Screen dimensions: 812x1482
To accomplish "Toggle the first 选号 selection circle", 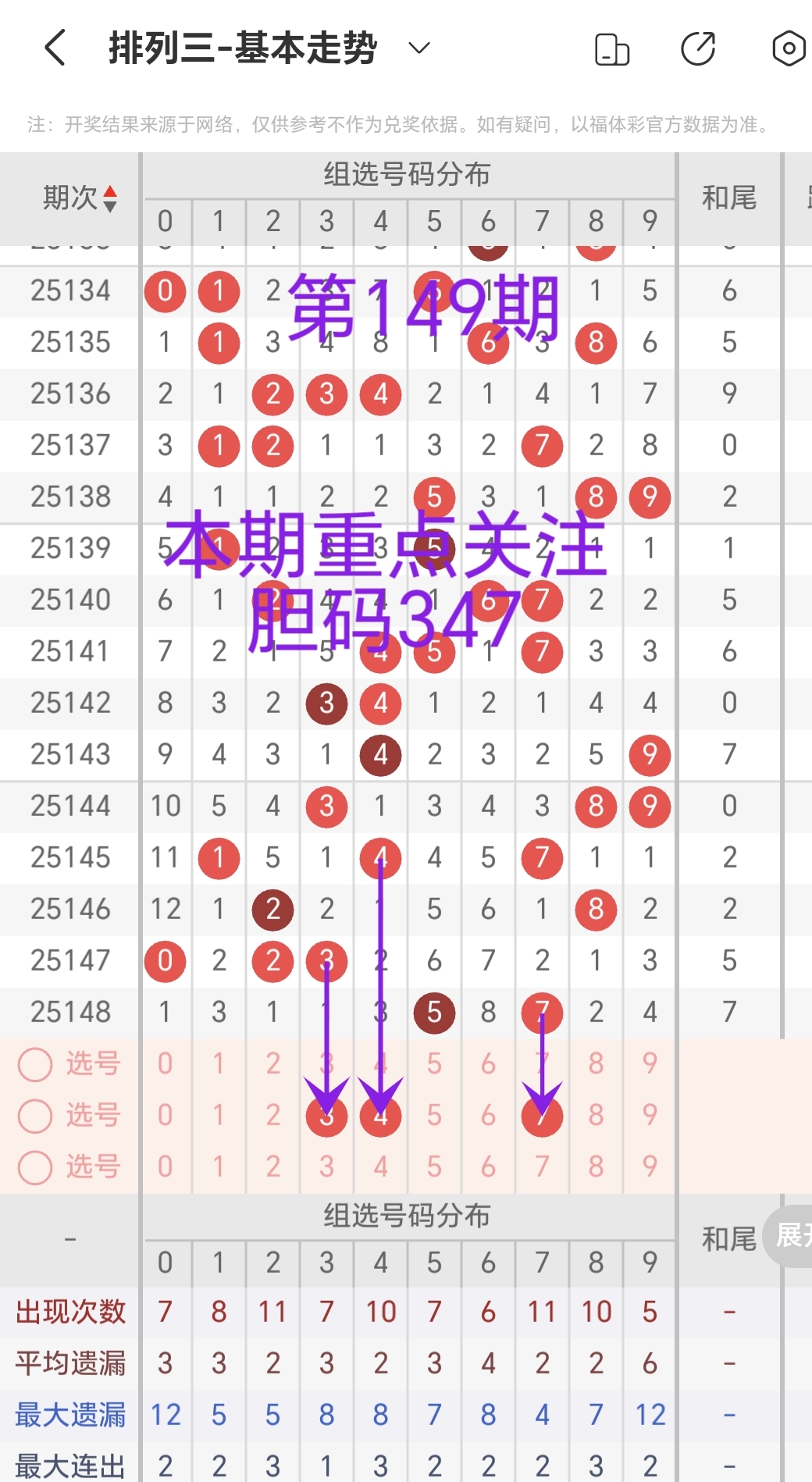I will click(34, 1063).
